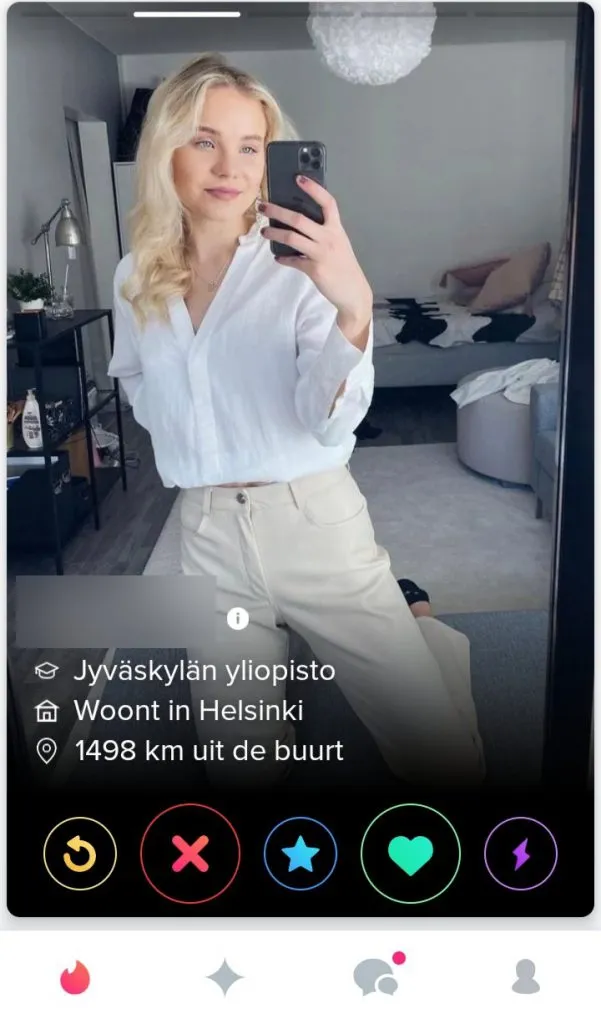Image resolution: width=601 pixels, height=1024 pixels.
Task: Activate the purple lightning Boost
Action: coord(520,854)
